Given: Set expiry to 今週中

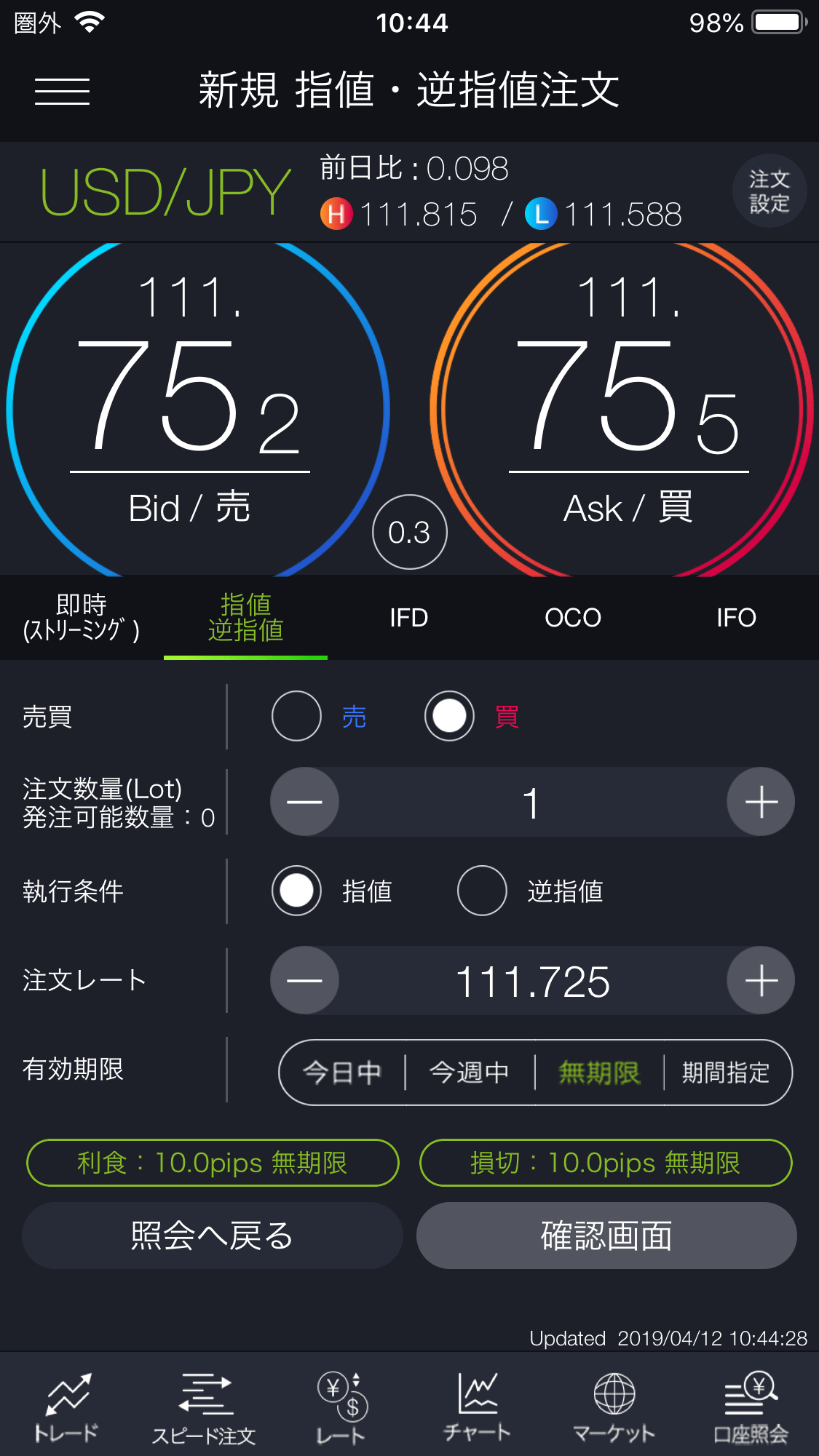Looking at the screenshot, I should tap(470, 1073).
